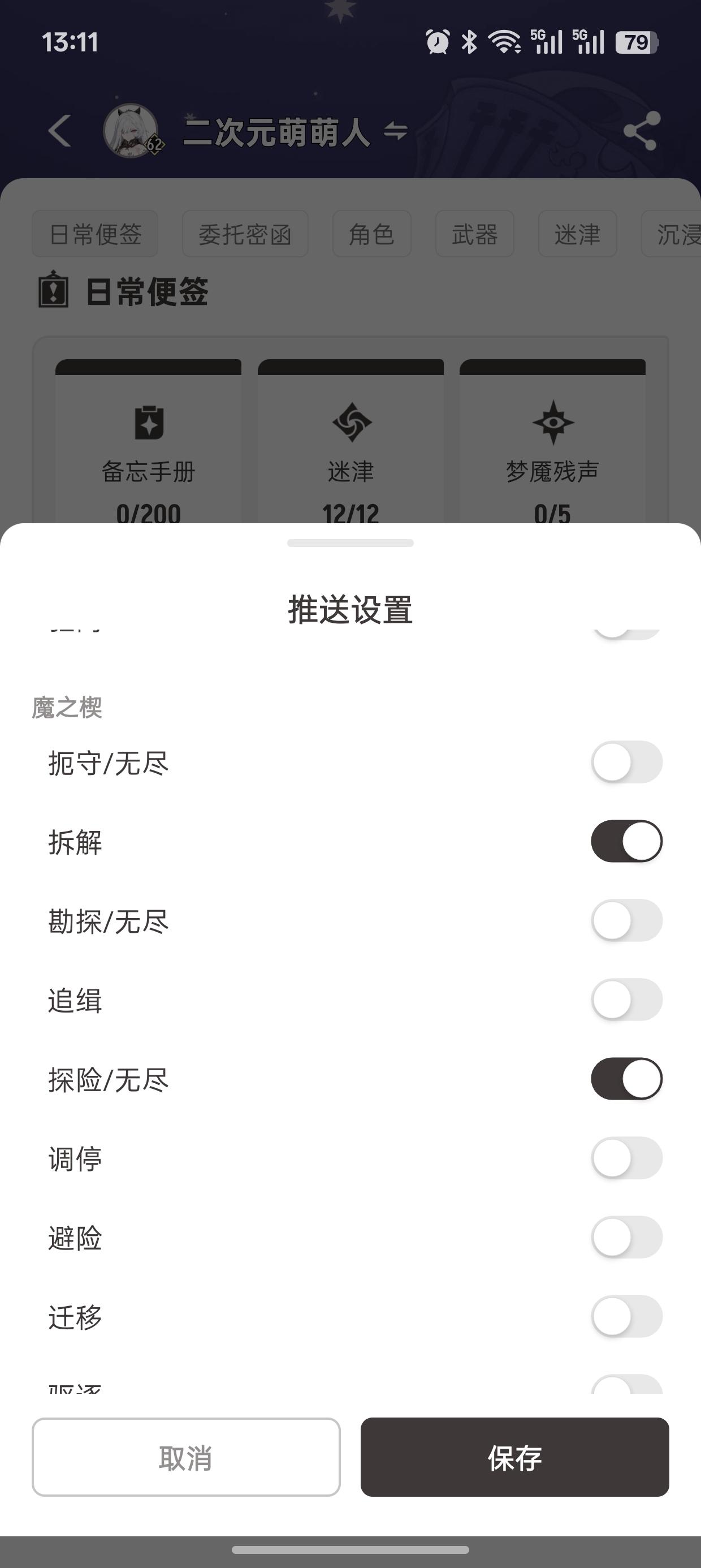Enable the 勘探/无尽 push toggle
The width and height of the screenshot is (701, 1568).
[626, 920]
